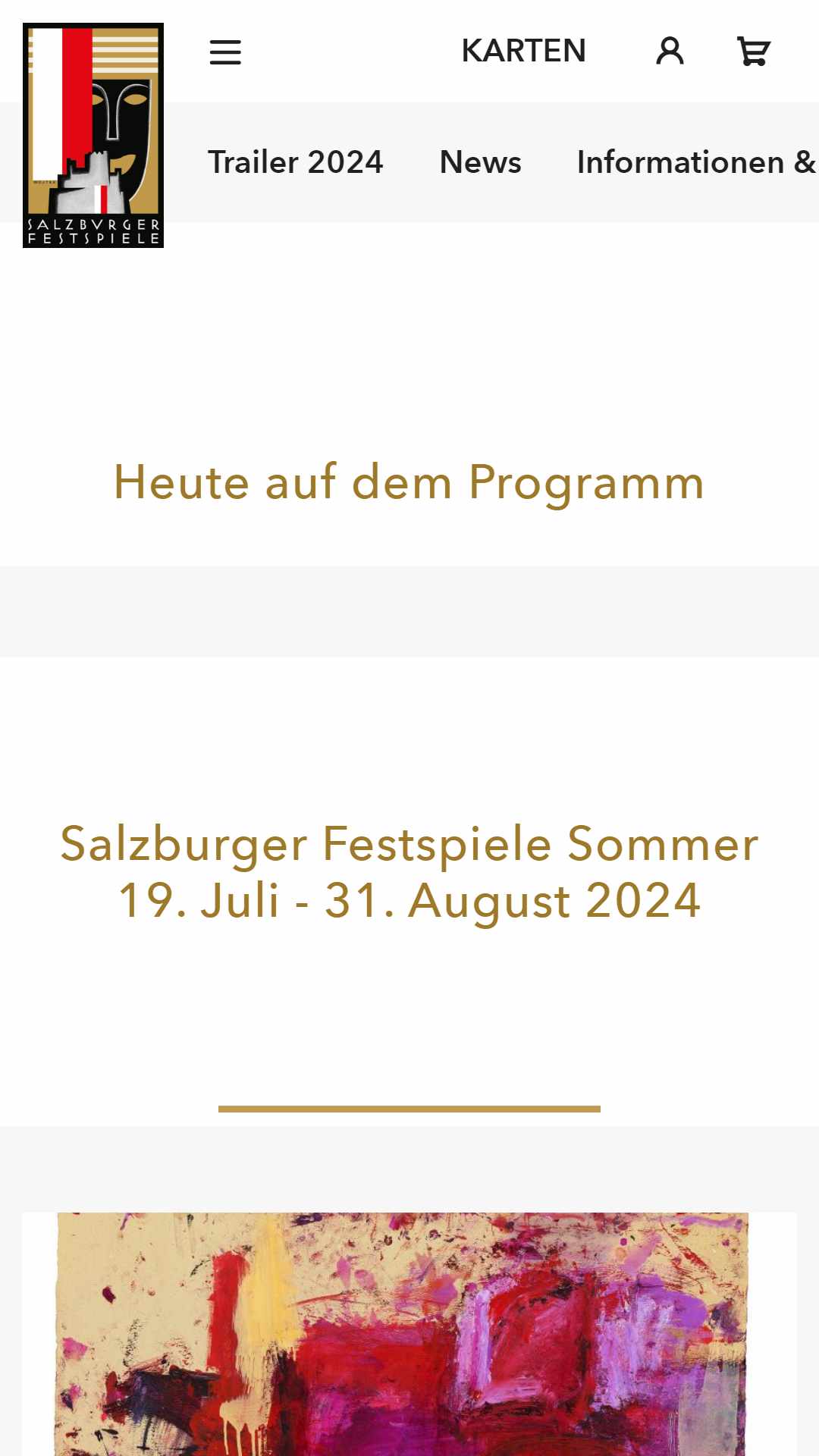Open the shopping cart
Viewport: 819px width, 1456px height.
[754, 52]
